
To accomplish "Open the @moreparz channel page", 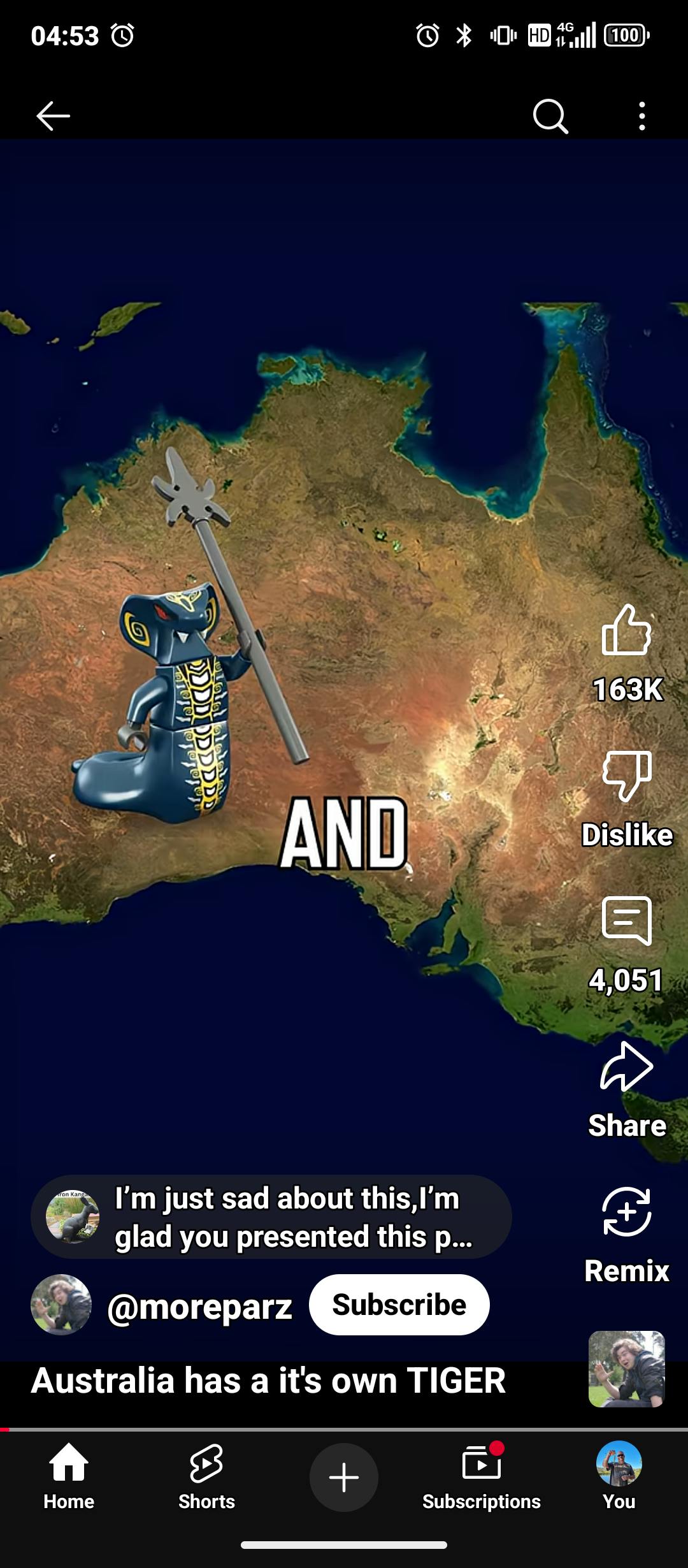I will pyautogui.click(x=199, y=1307).
